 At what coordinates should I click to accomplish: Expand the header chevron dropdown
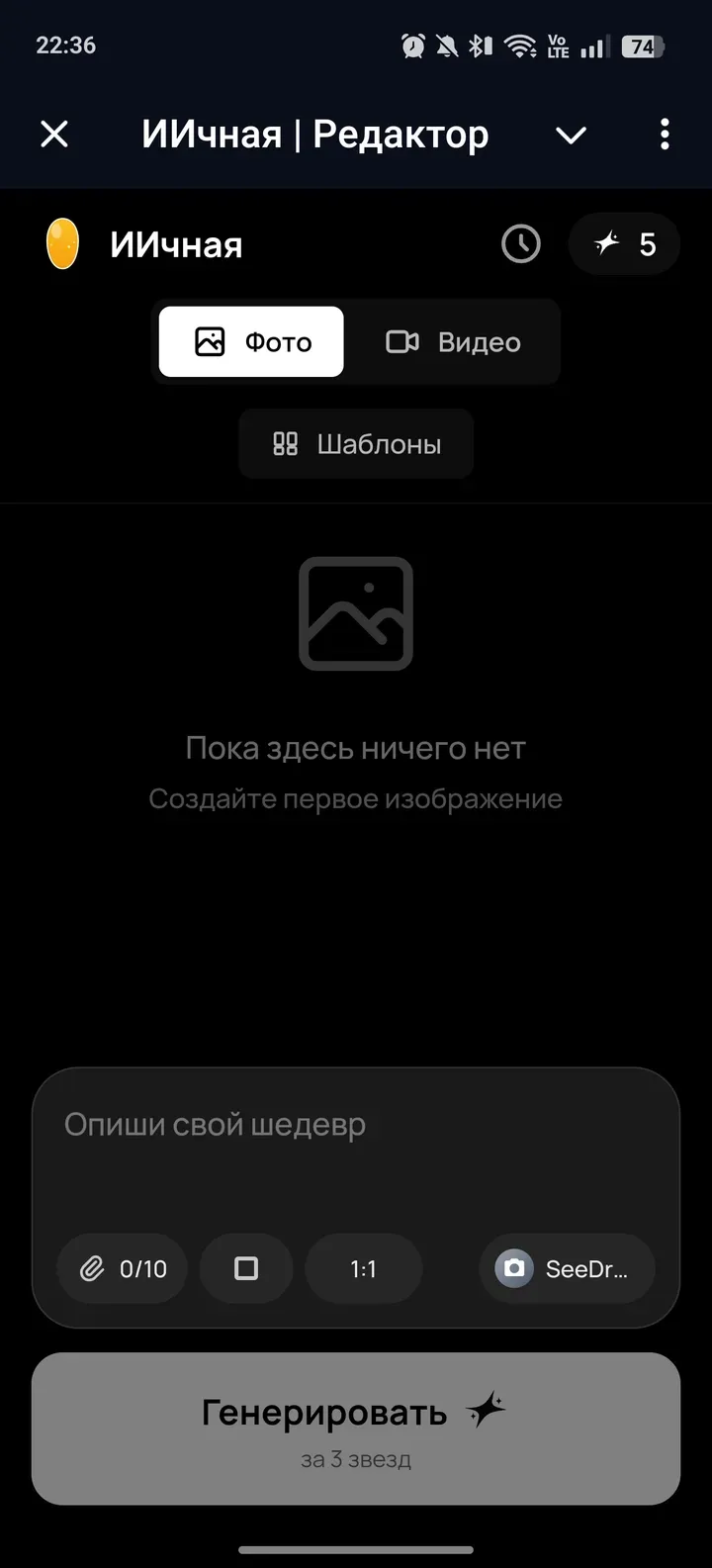[x=572, y=136]
